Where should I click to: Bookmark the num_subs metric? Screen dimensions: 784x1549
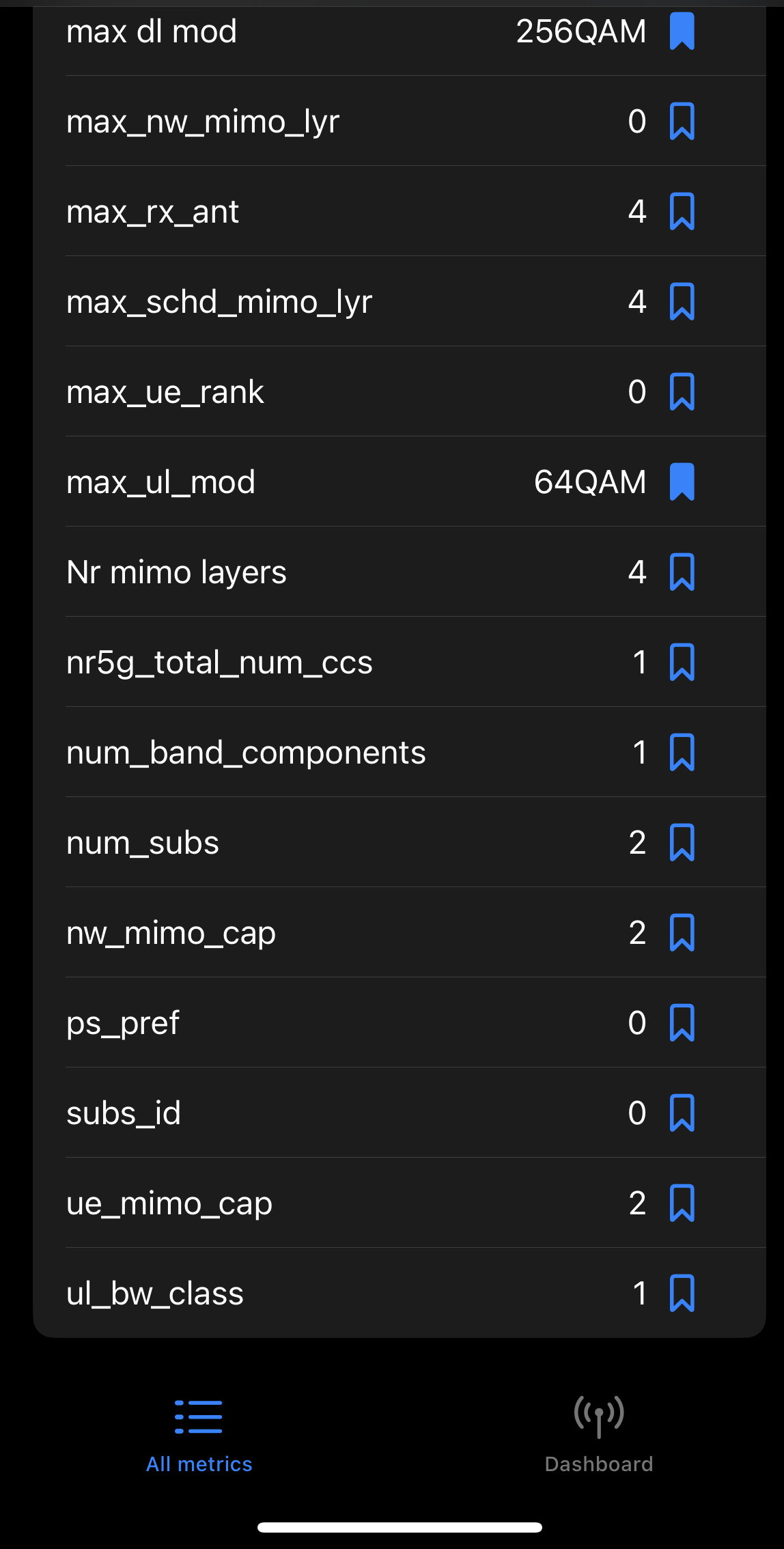(682, 843)
